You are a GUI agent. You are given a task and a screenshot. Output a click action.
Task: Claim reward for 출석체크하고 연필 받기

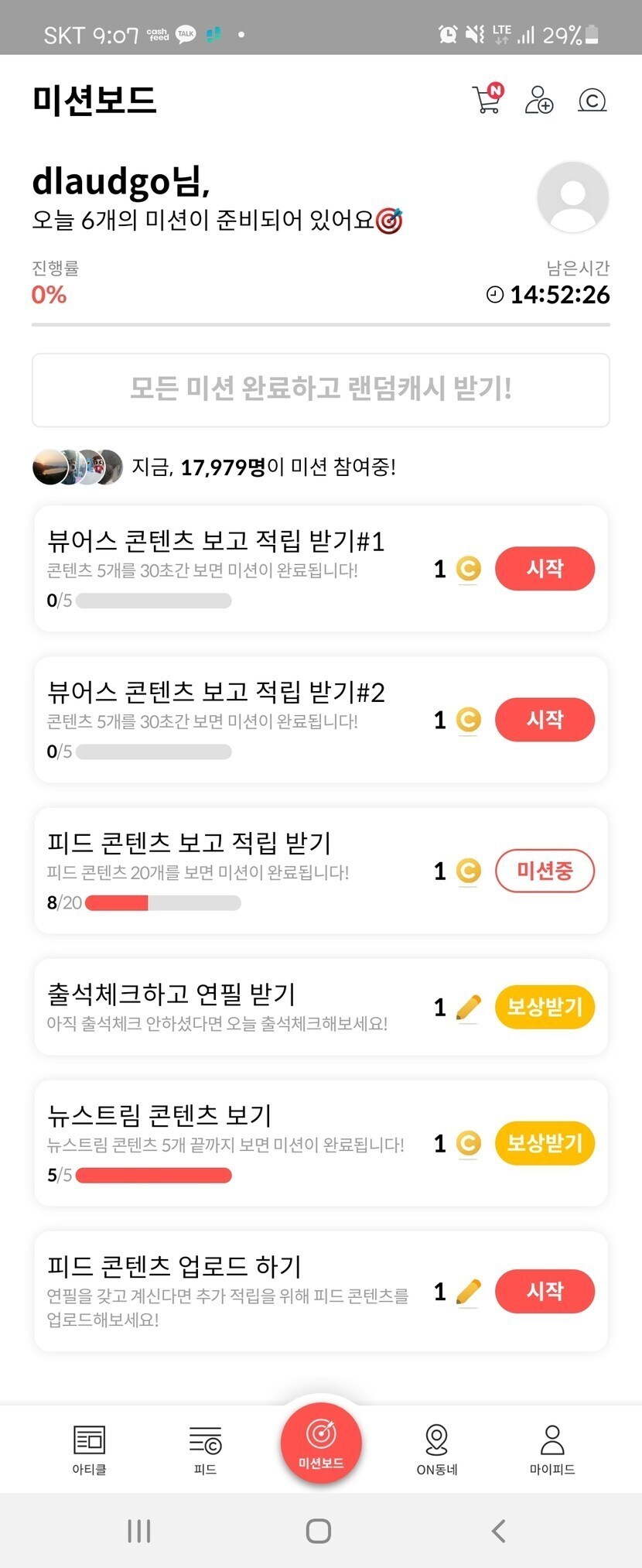click(x=545, y=1007)
